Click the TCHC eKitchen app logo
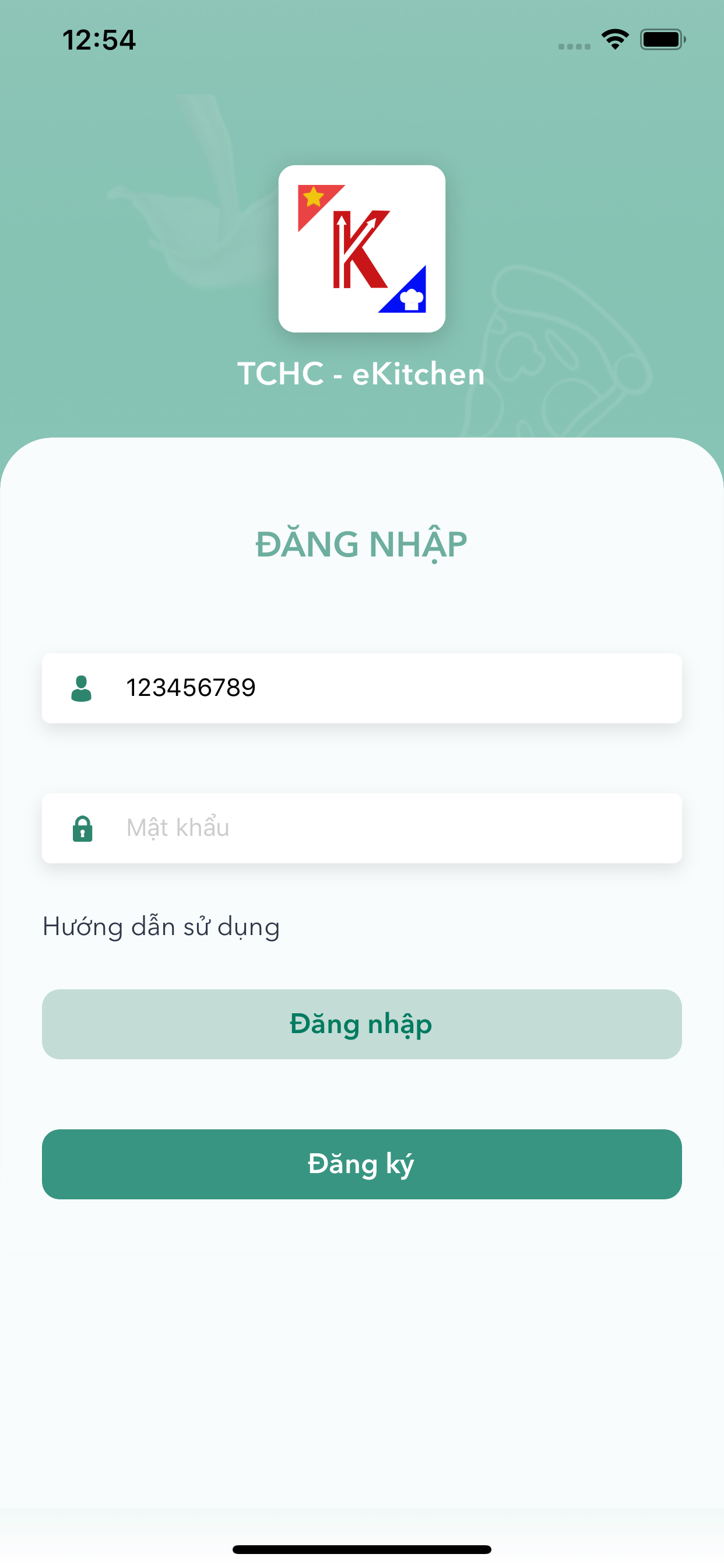This screenshot has height=1568, width=724. (x=362, y=247)
